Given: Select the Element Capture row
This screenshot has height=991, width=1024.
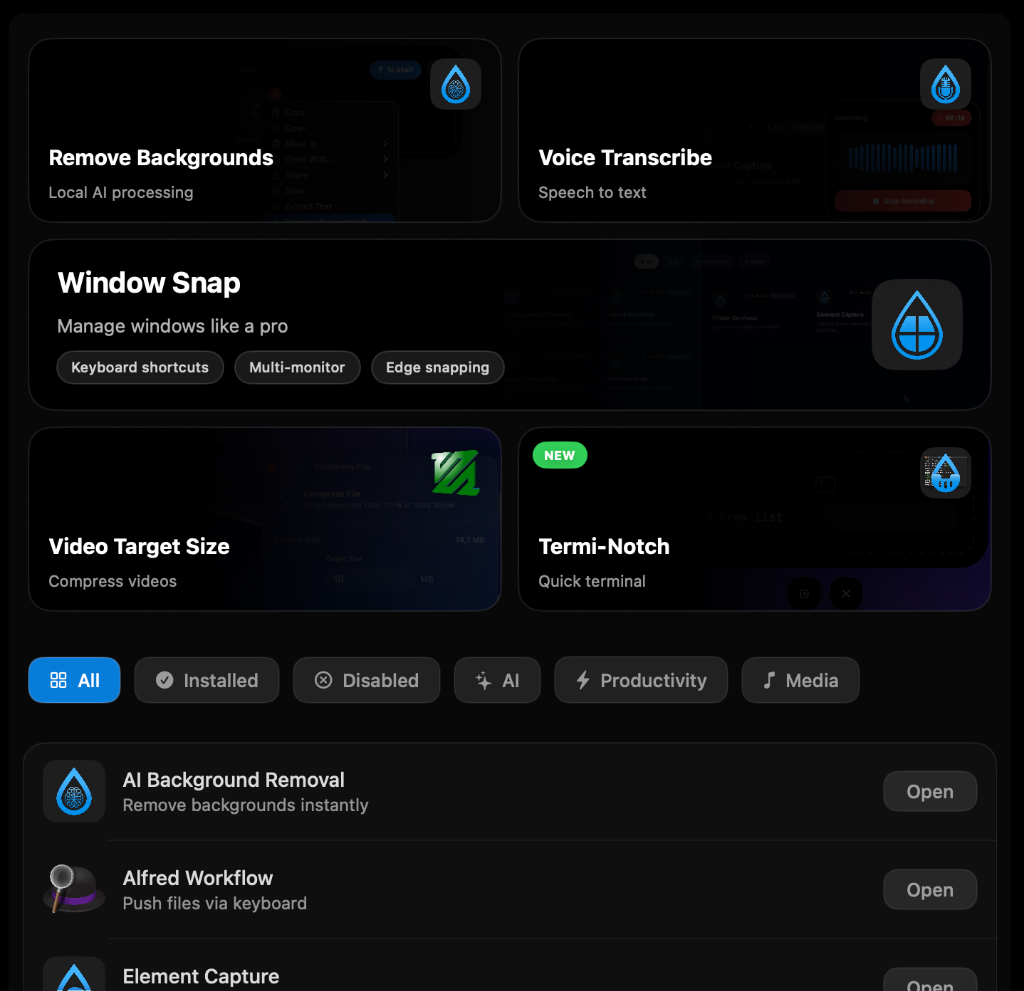Looking at the screenshot, I should [400, 976].
